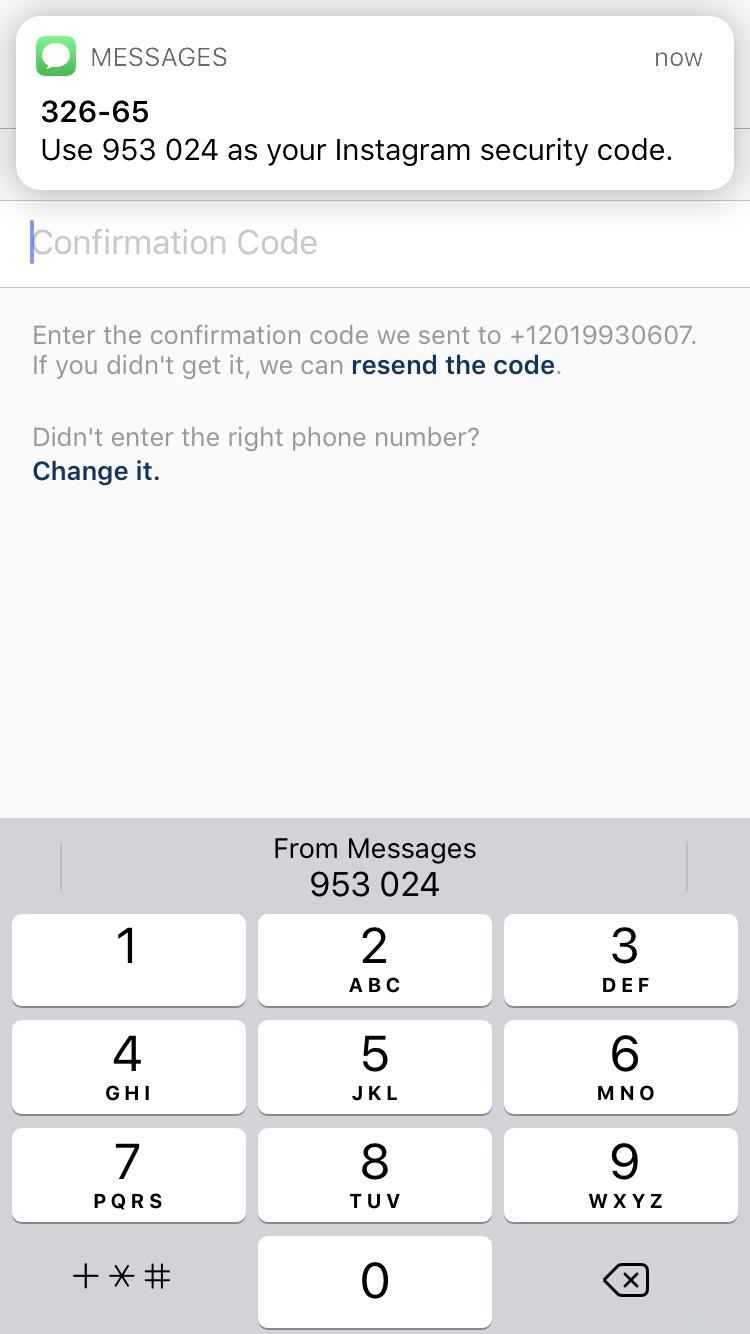The width and height of the screenshot is (750, 1334).
Task: Tap Change it to edit the phone number
Action: 96,471
